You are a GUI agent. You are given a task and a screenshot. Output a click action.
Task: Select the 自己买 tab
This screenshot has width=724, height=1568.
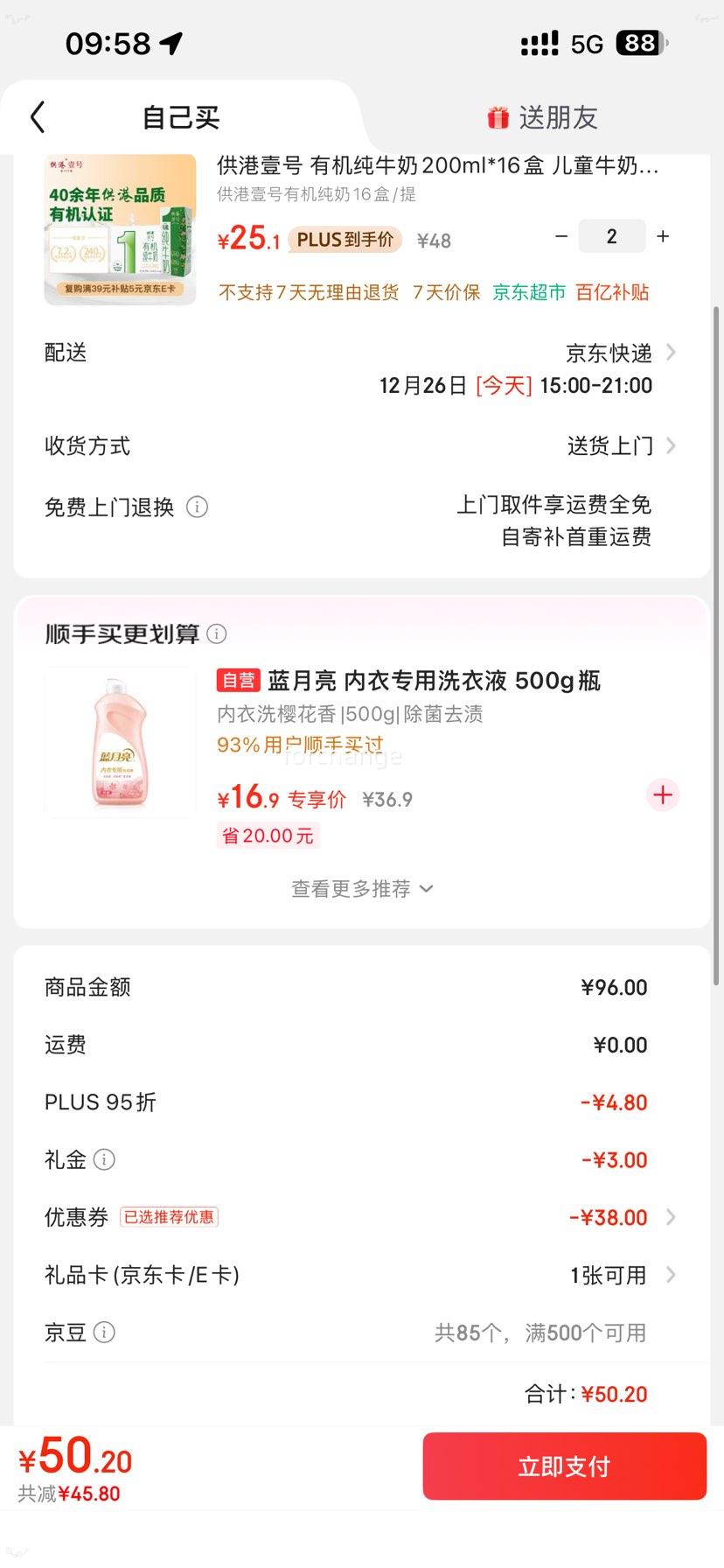click(x=179, y=116)
